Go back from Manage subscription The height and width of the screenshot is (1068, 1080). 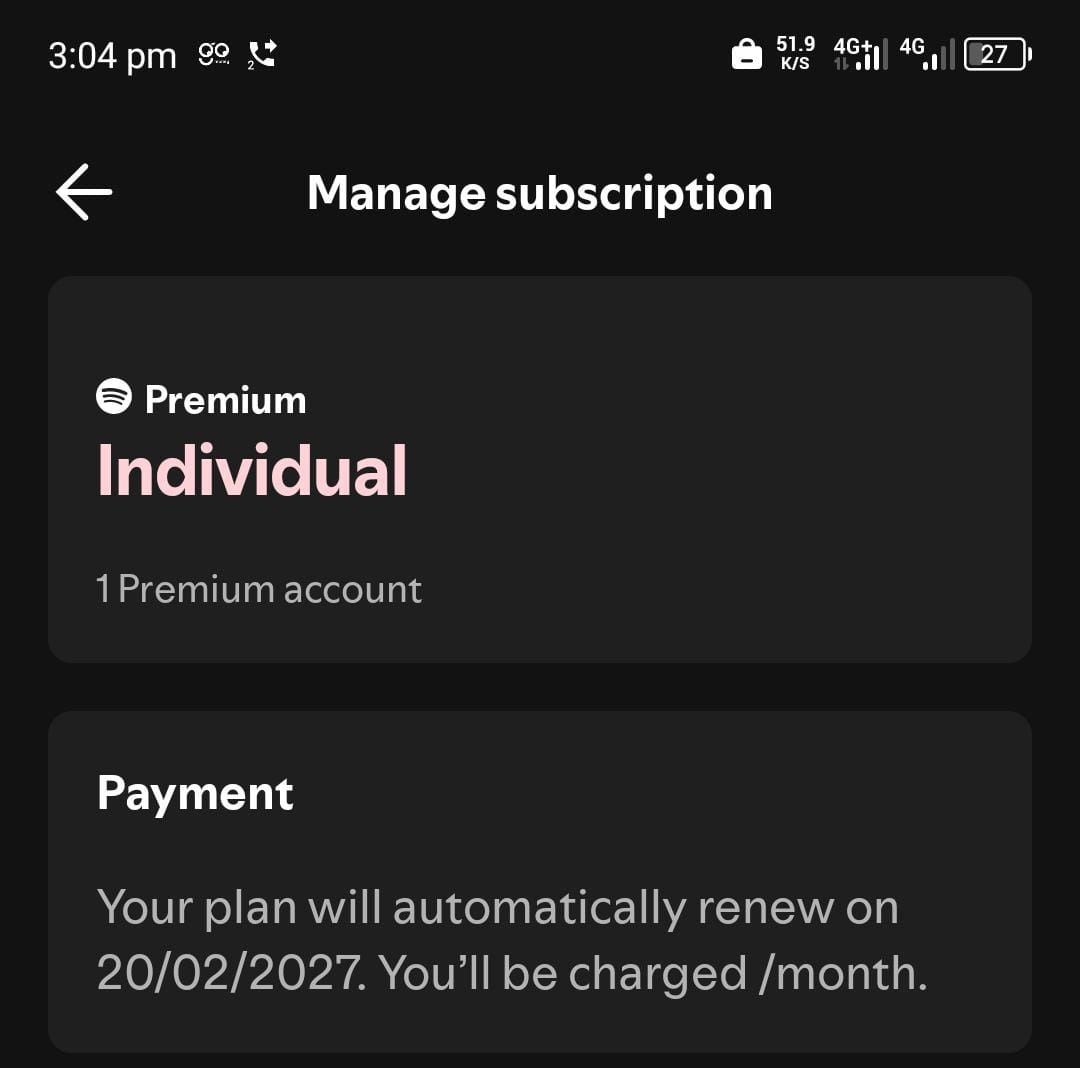tap(84, 192)
